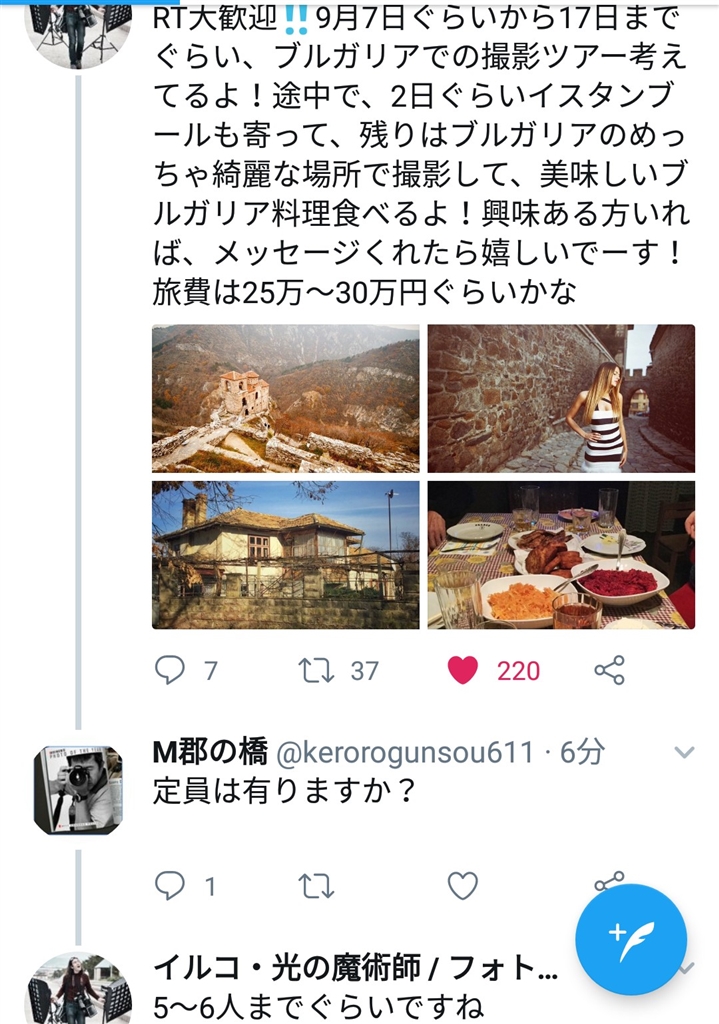Open イルコ・光の魔術師 profile avatar at bottom

click(x=78, y=990)
